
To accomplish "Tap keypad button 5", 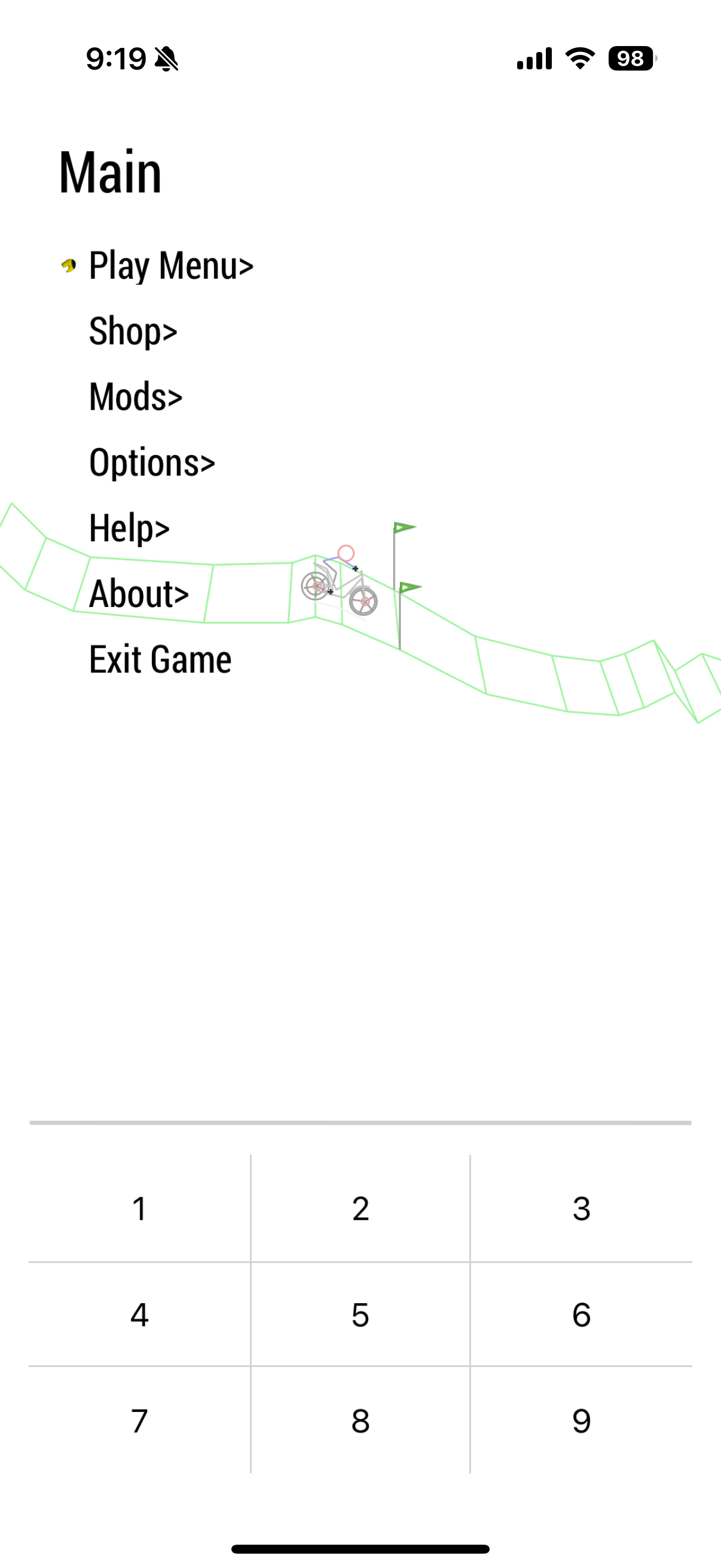I will pos(360,1315).
